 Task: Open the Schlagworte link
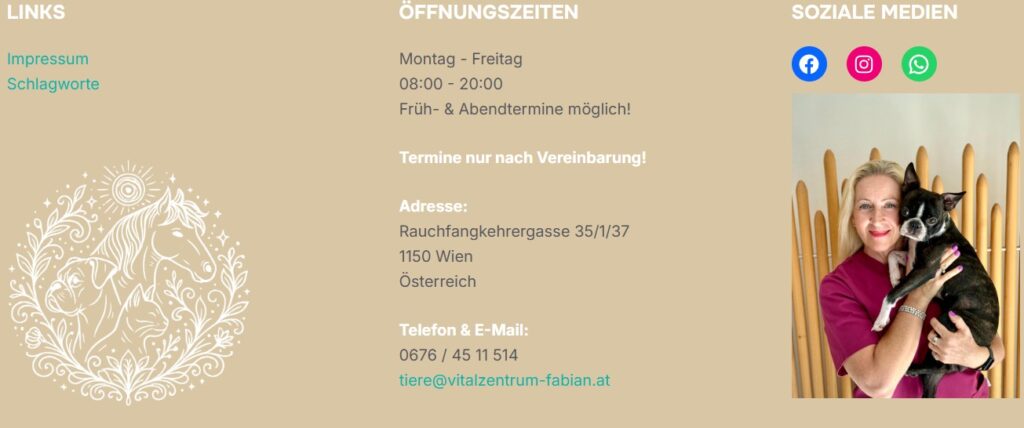coord(53,84)
